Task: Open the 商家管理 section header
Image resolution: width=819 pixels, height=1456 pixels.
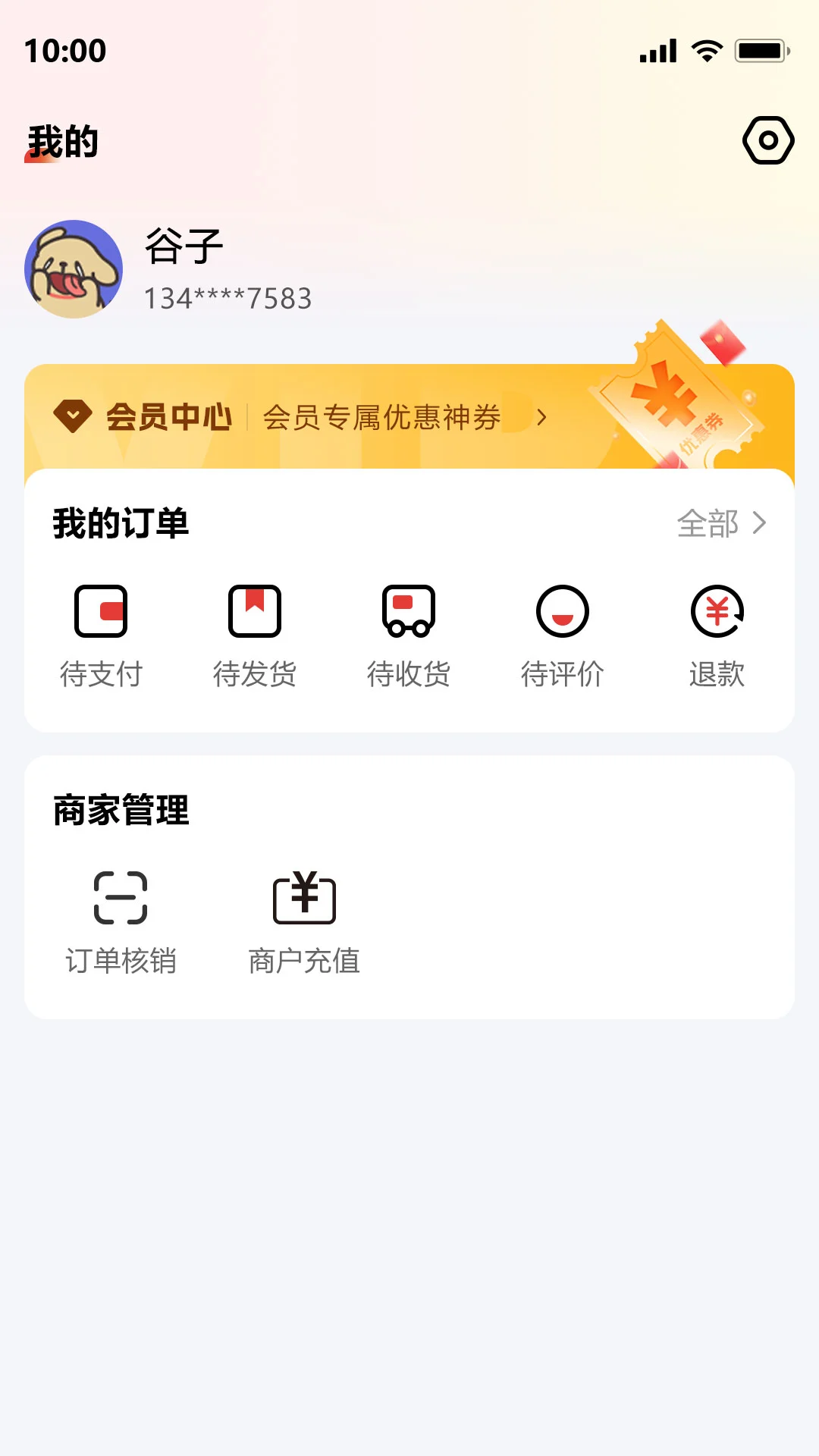Action: [x=121, y=810]
